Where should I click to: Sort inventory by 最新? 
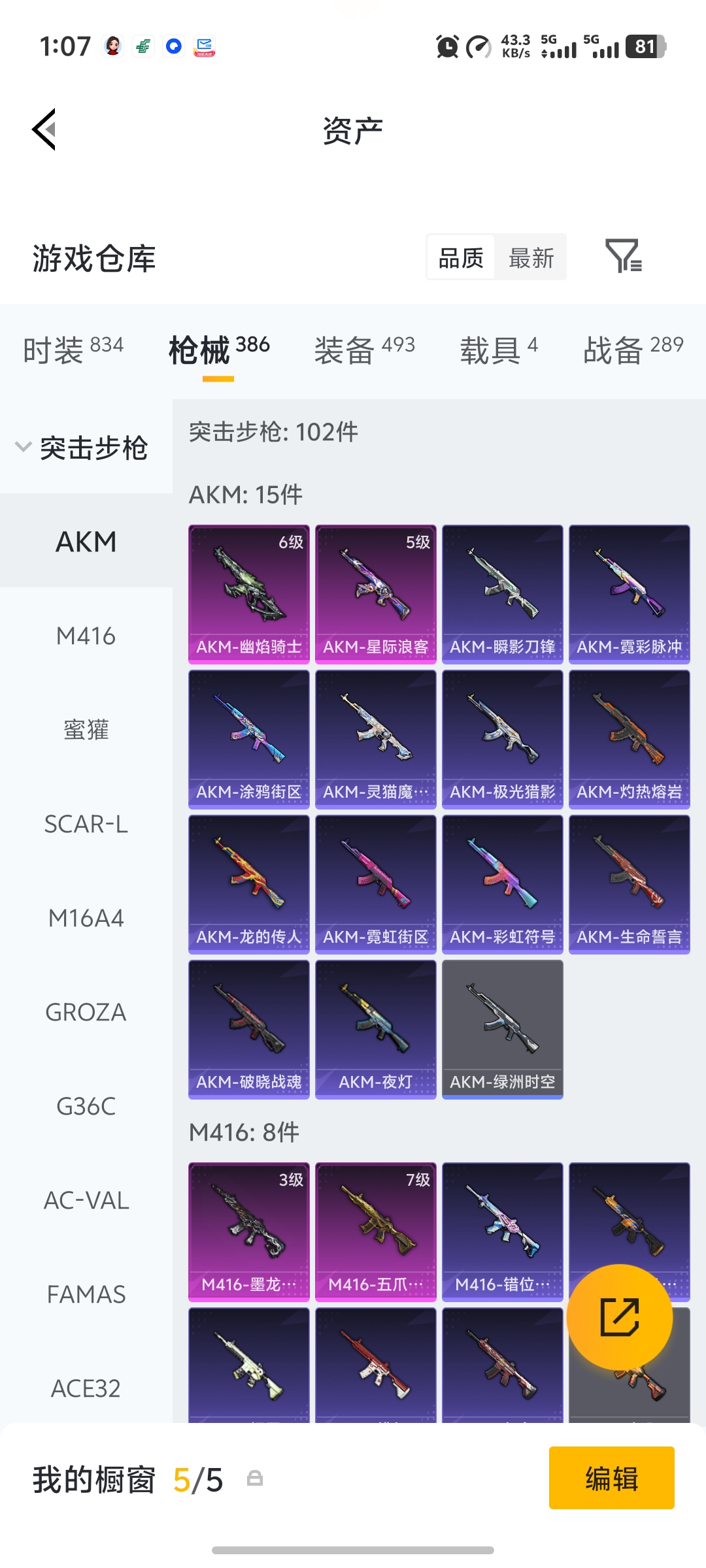531,257
